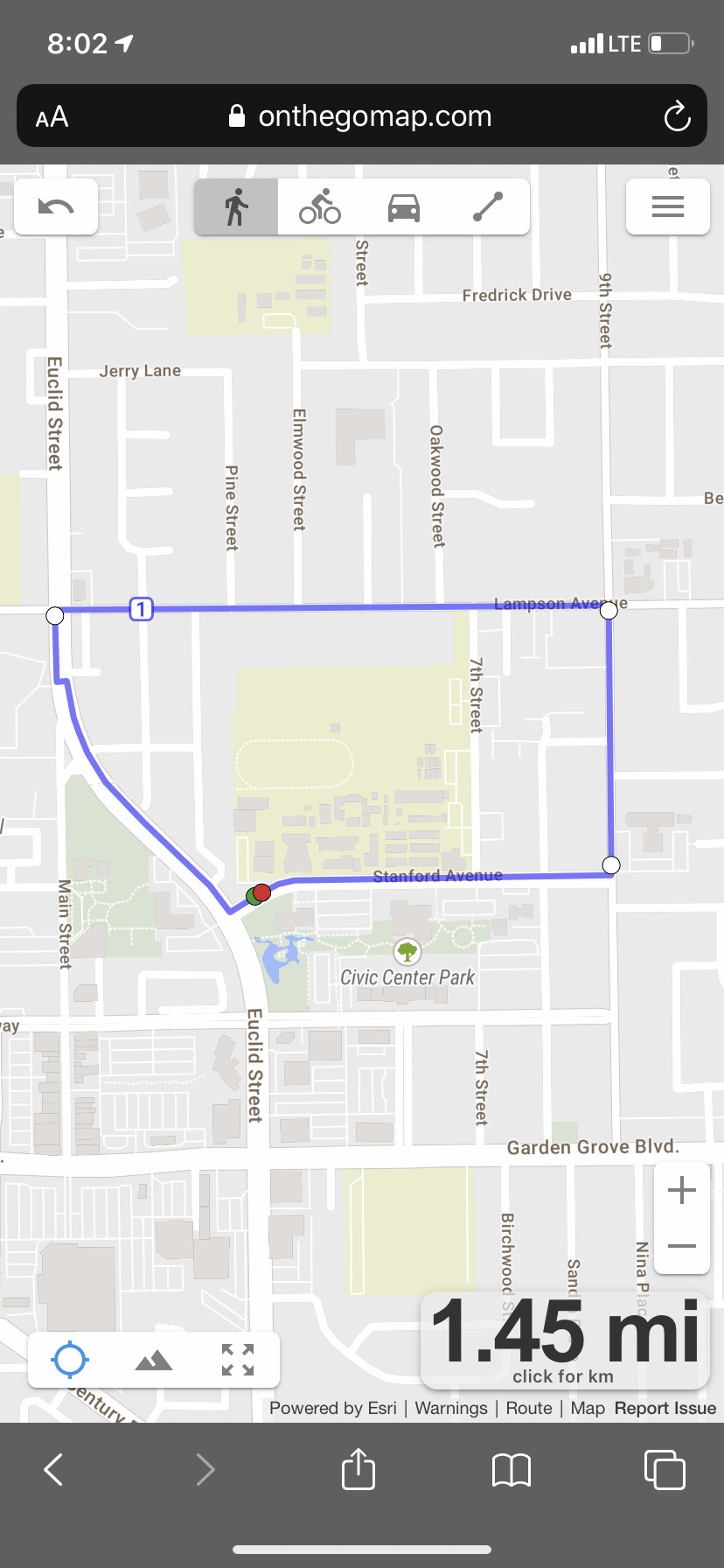The width and height of the screenshot is (724, 1568).
Task: Select straight line drawing mode
Action: (487, 207)
